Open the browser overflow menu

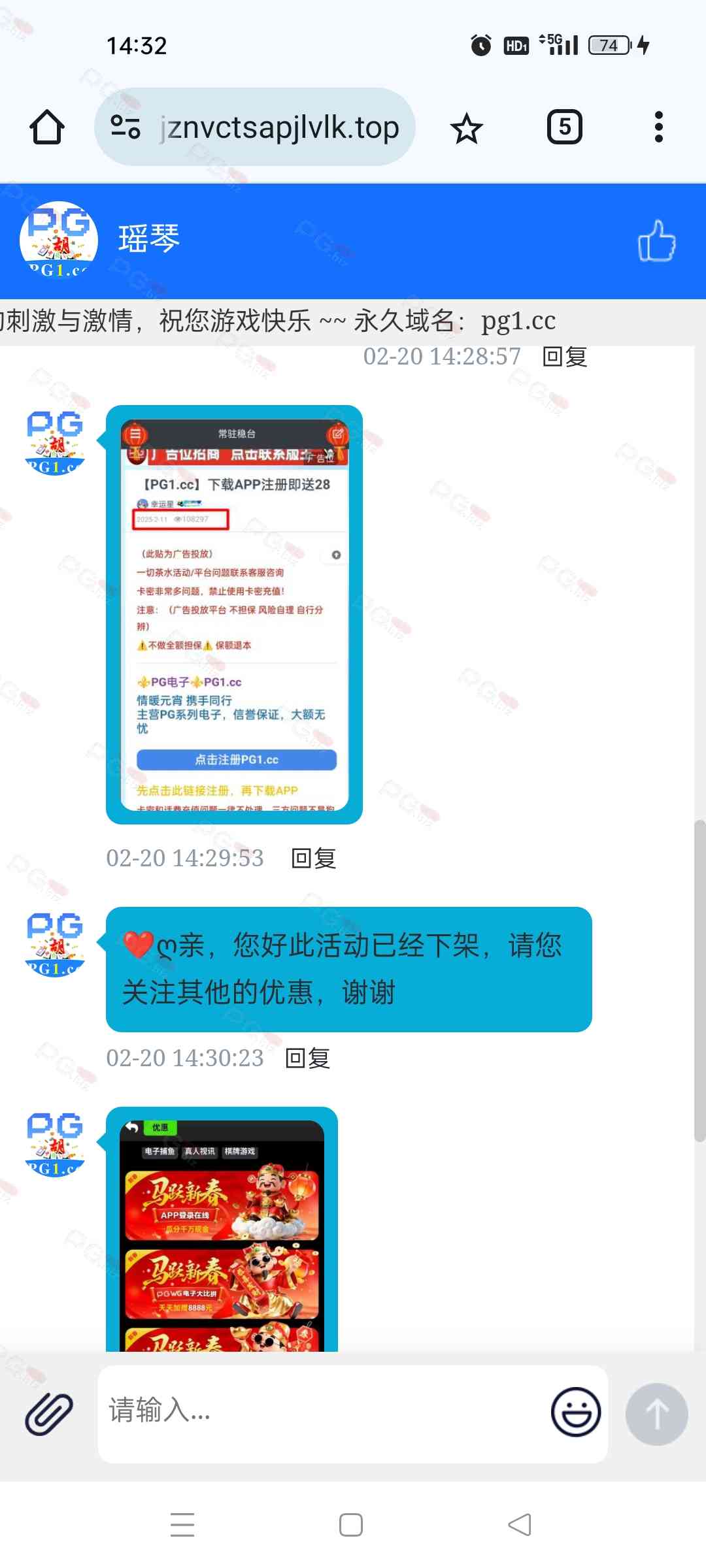point(658,127)
